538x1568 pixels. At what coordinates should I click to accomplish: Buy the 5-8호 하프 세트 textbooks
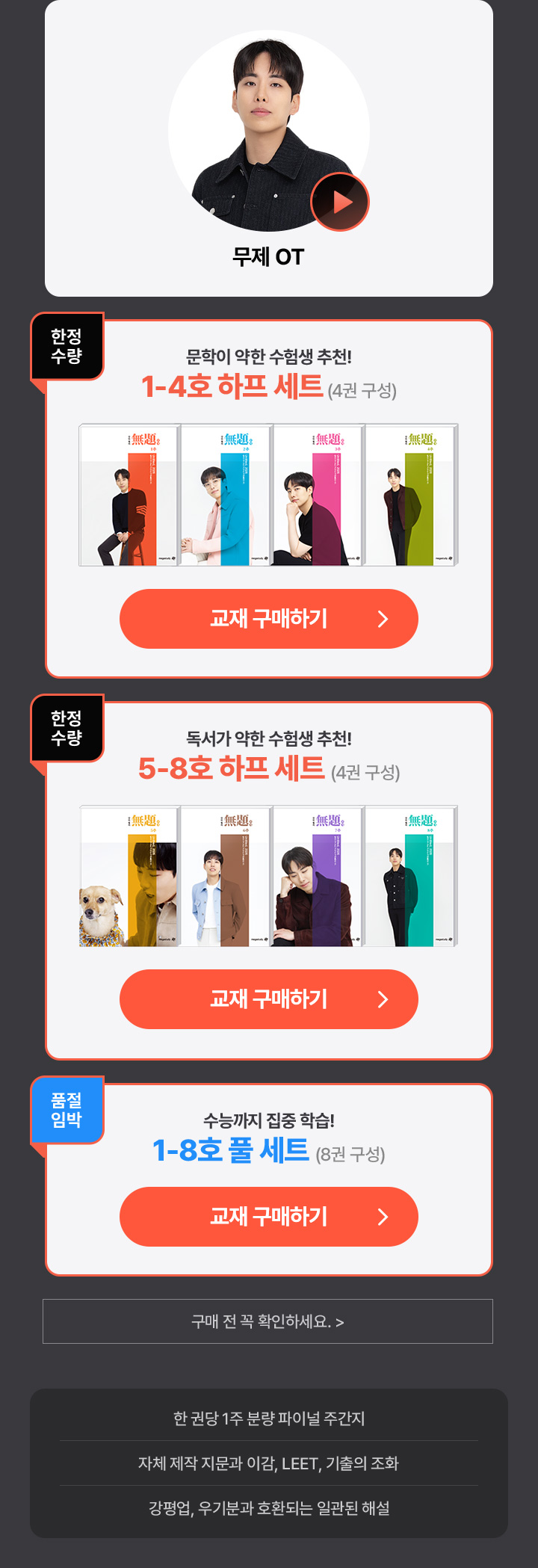coord(268,999)
